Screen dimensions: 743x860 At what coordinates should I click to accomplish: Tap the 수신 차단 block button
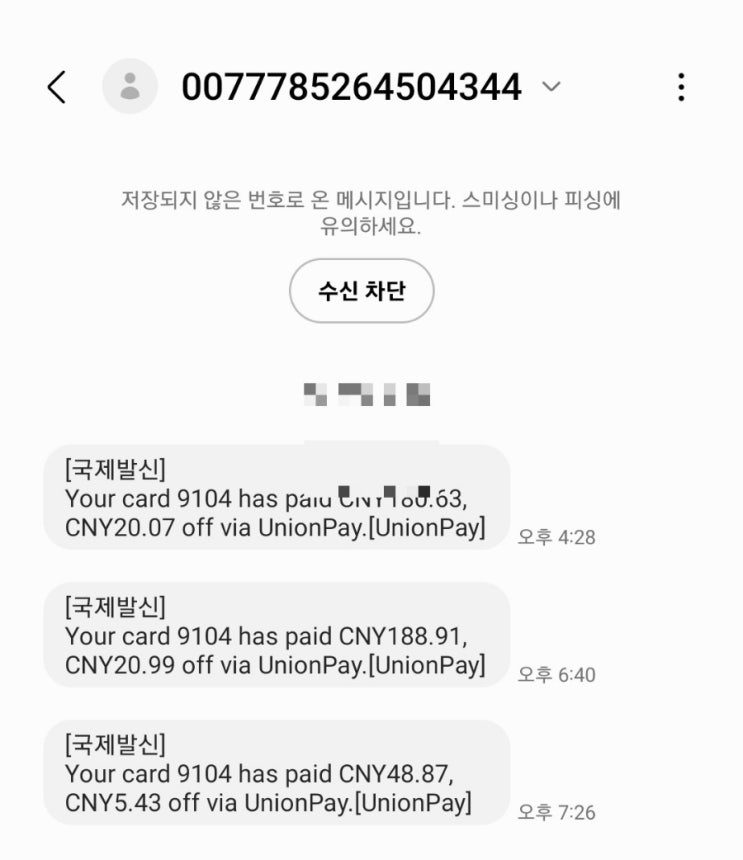pyautogui.click(x=361, y=291)
